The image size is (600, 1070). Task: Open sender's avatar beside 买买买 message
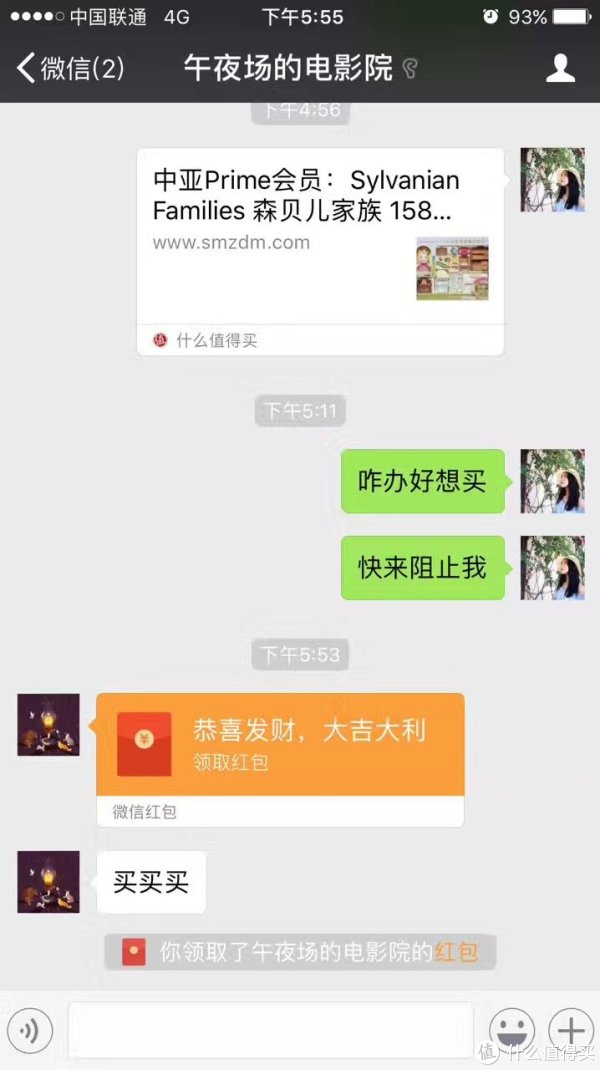(x=48, y=882)
